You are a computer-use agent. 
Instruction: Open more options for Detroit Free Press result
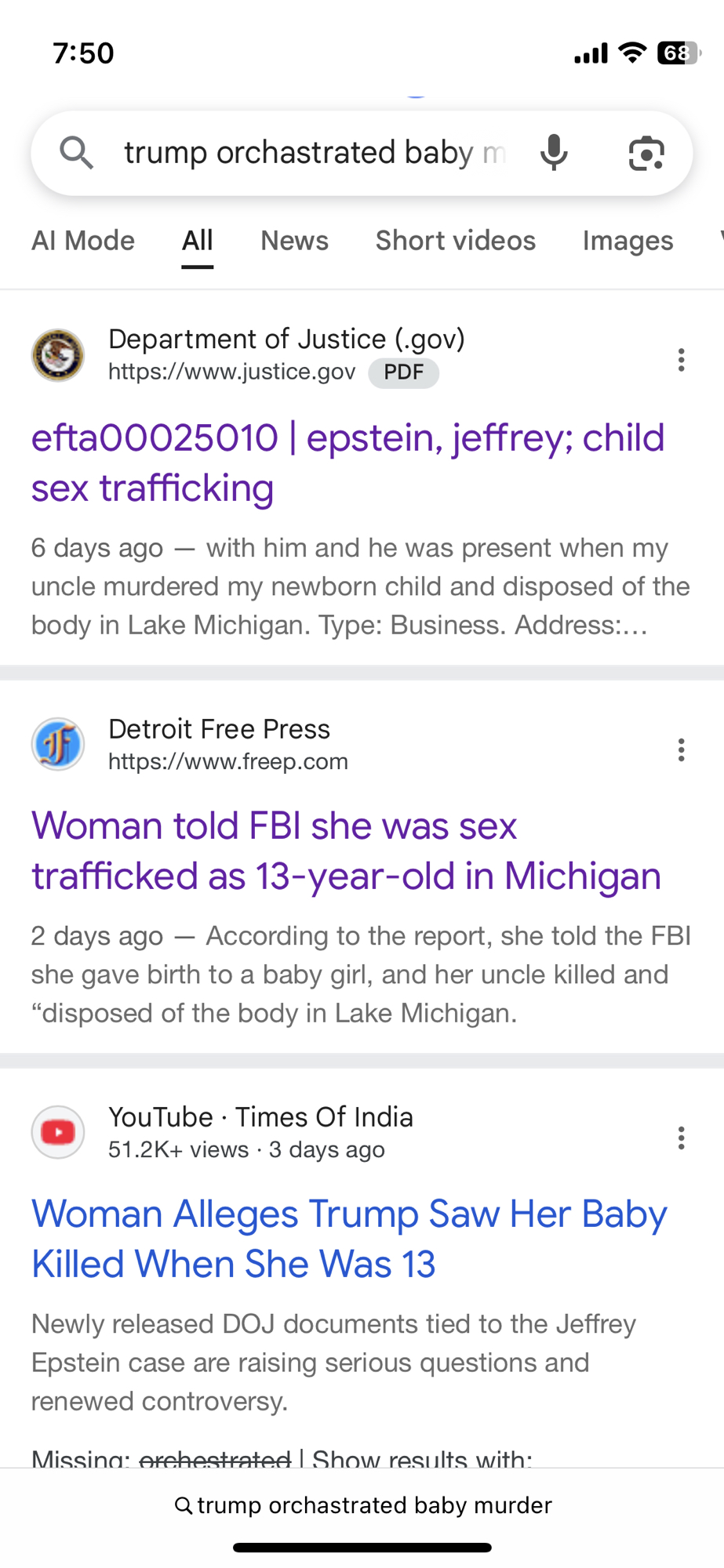681,750
